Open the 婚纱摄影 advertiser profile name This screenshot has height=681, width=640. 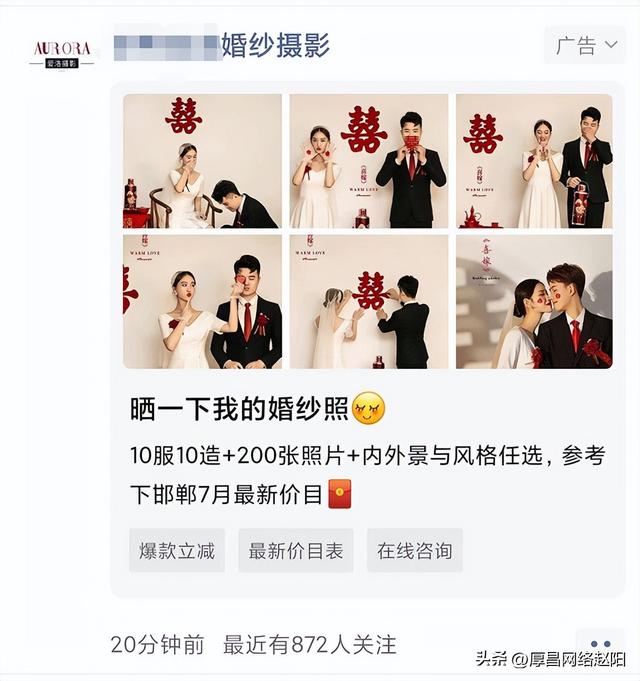tap(221, 45)
